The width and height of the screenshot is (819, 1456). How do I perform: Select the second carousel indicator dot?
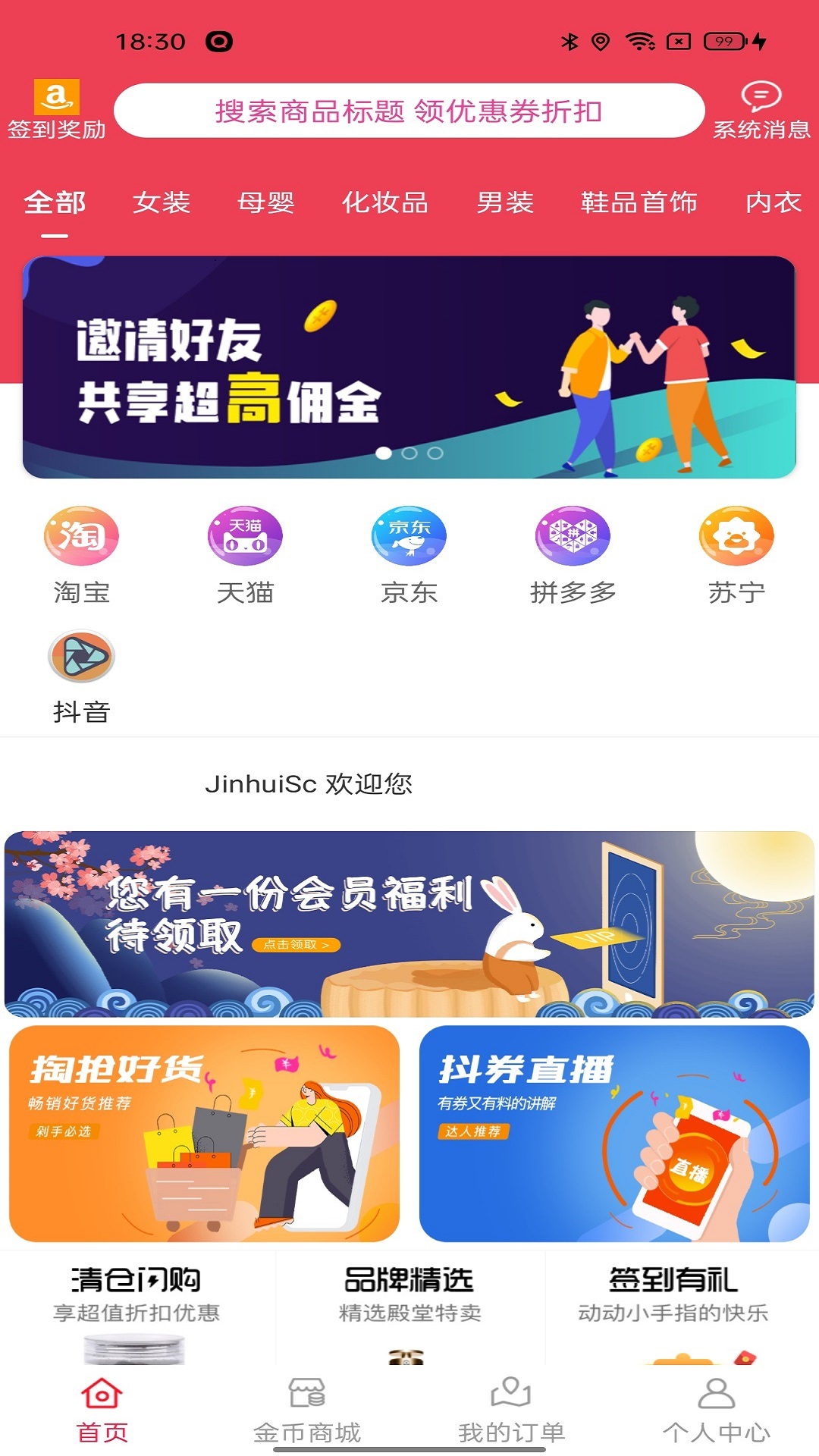pyautogui.click(x=409, y=453)
